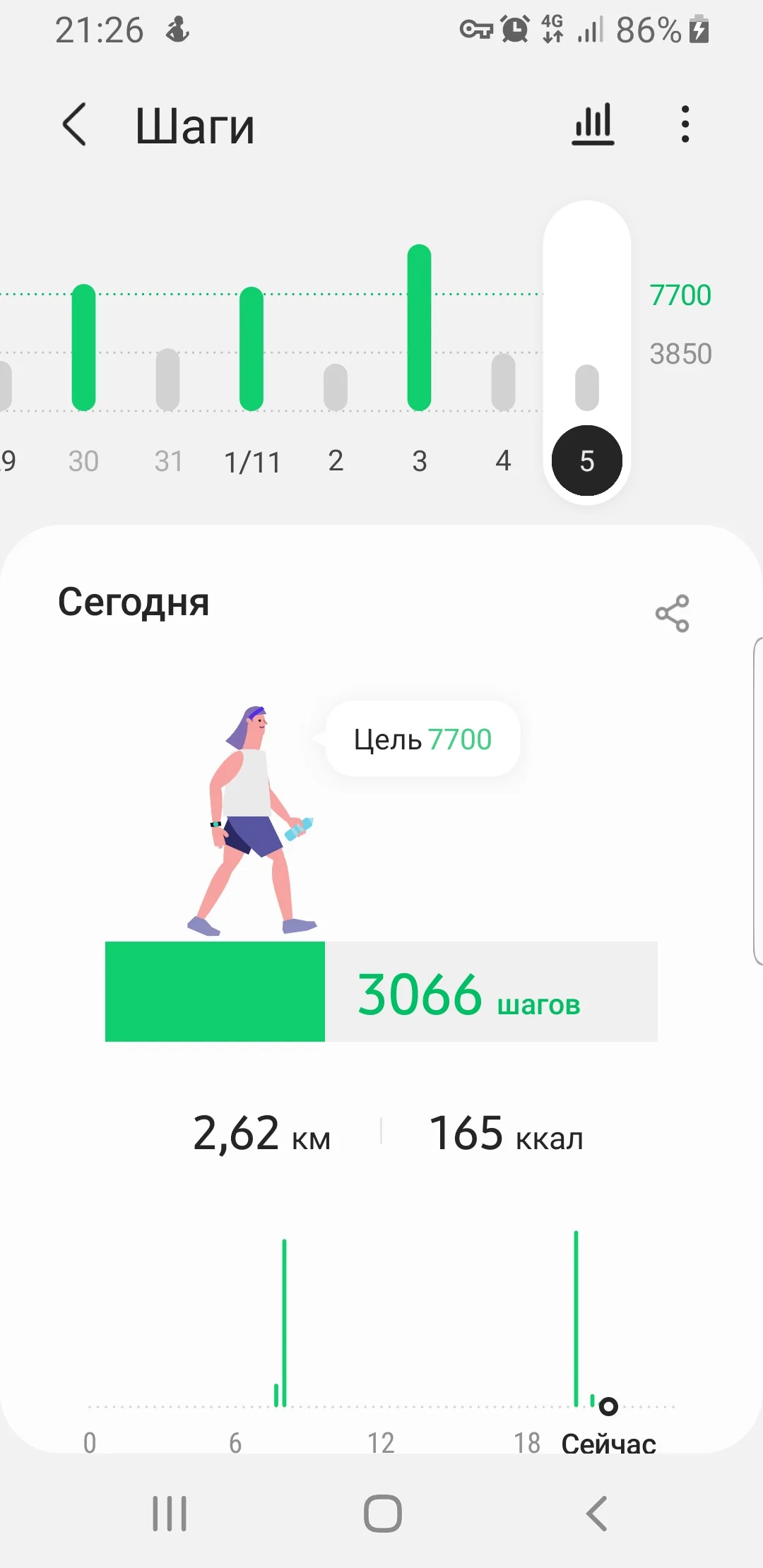Tap the home button in navigation bar
763x1568 pixels.
(381, 1511)
